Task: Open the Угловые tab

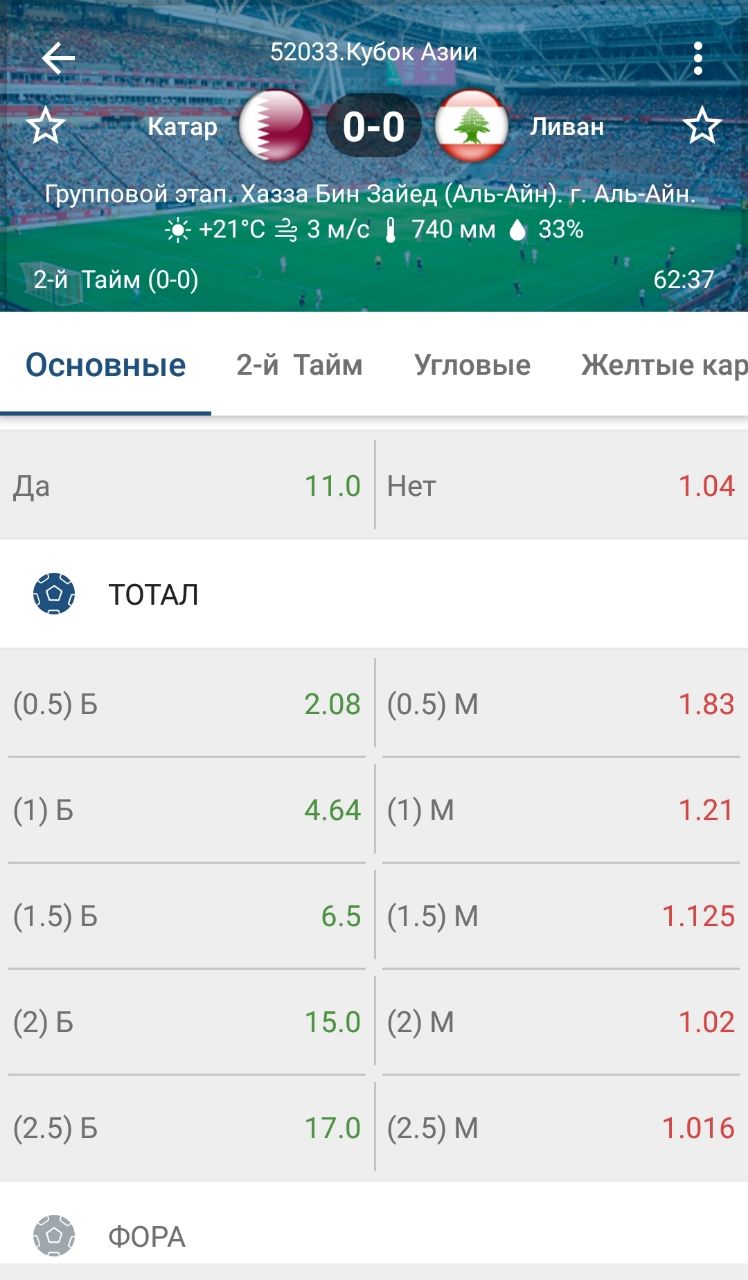Action: tap(472, 365)
